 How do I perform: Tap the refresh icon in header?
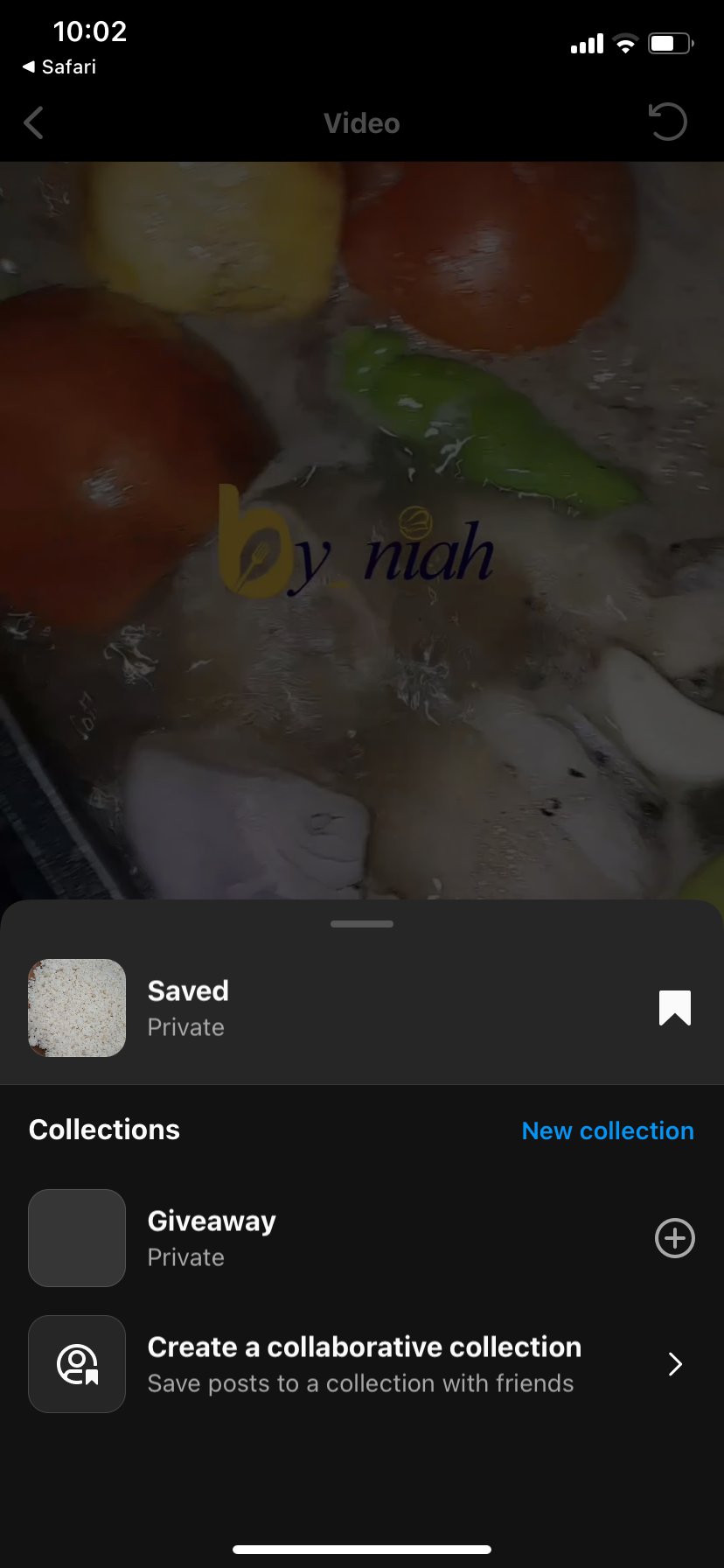pyautogui.click(x=668, y=122)
